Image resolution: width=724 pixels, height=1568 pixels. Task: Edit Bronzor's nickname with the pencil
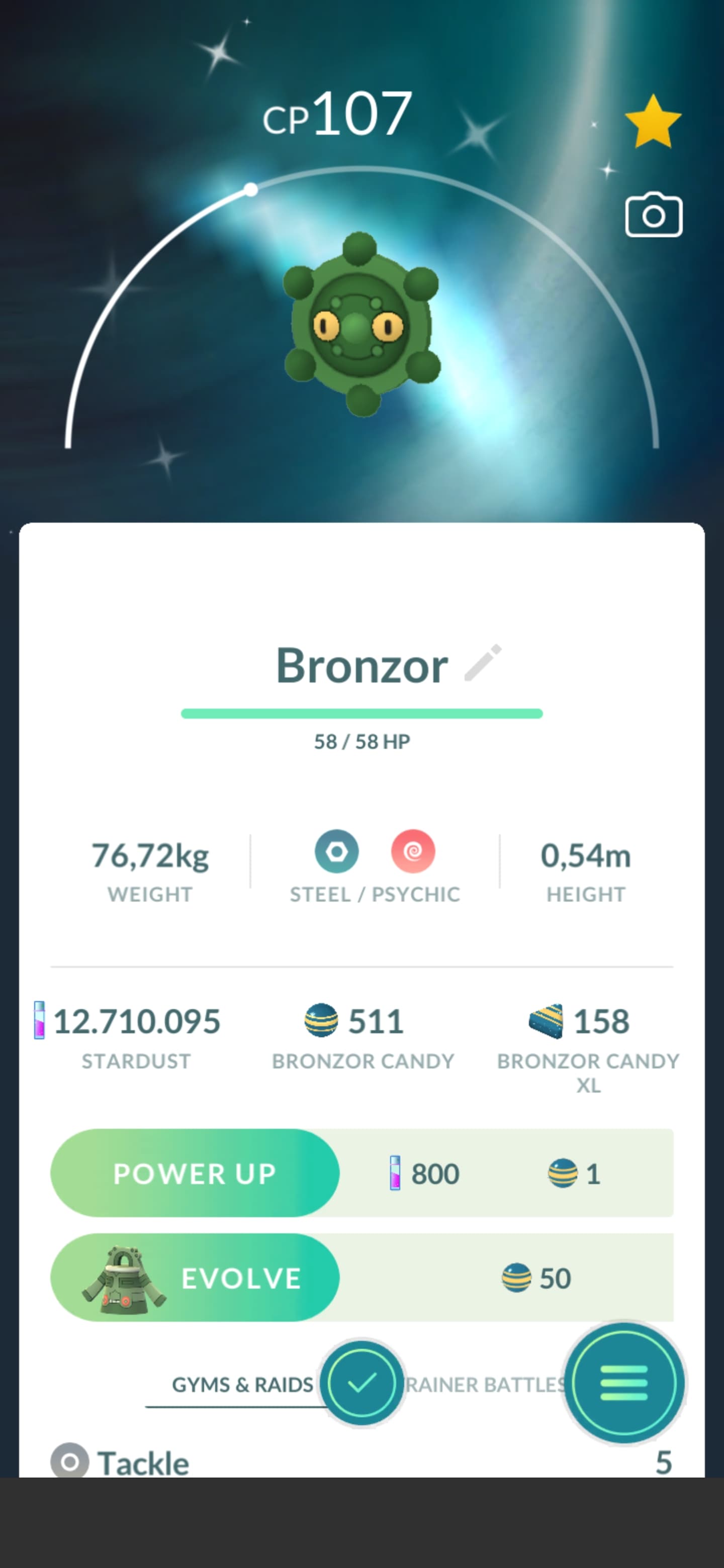coord(483,663)
